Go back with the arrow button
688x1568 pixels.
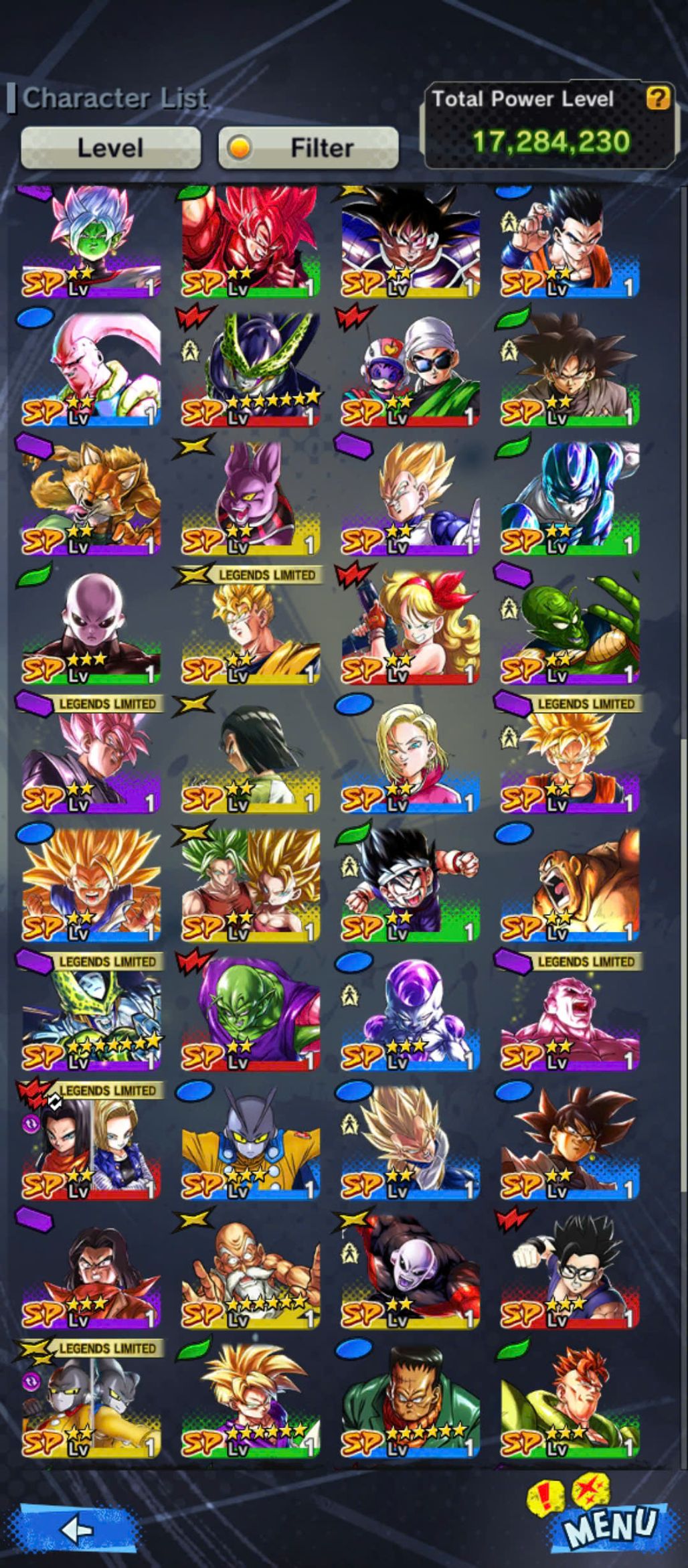tap(77, 1530)
